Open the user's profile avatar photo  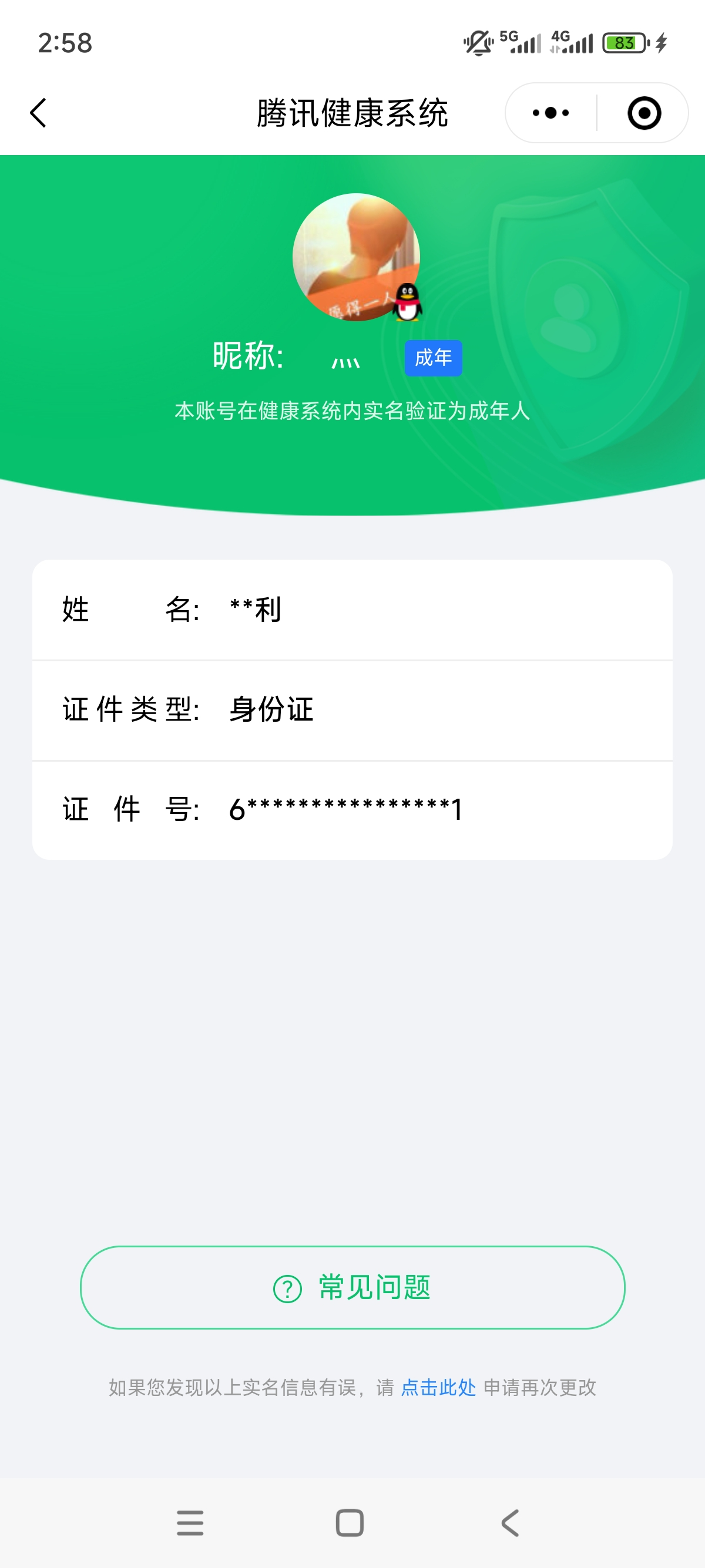(x=355, y=257)
